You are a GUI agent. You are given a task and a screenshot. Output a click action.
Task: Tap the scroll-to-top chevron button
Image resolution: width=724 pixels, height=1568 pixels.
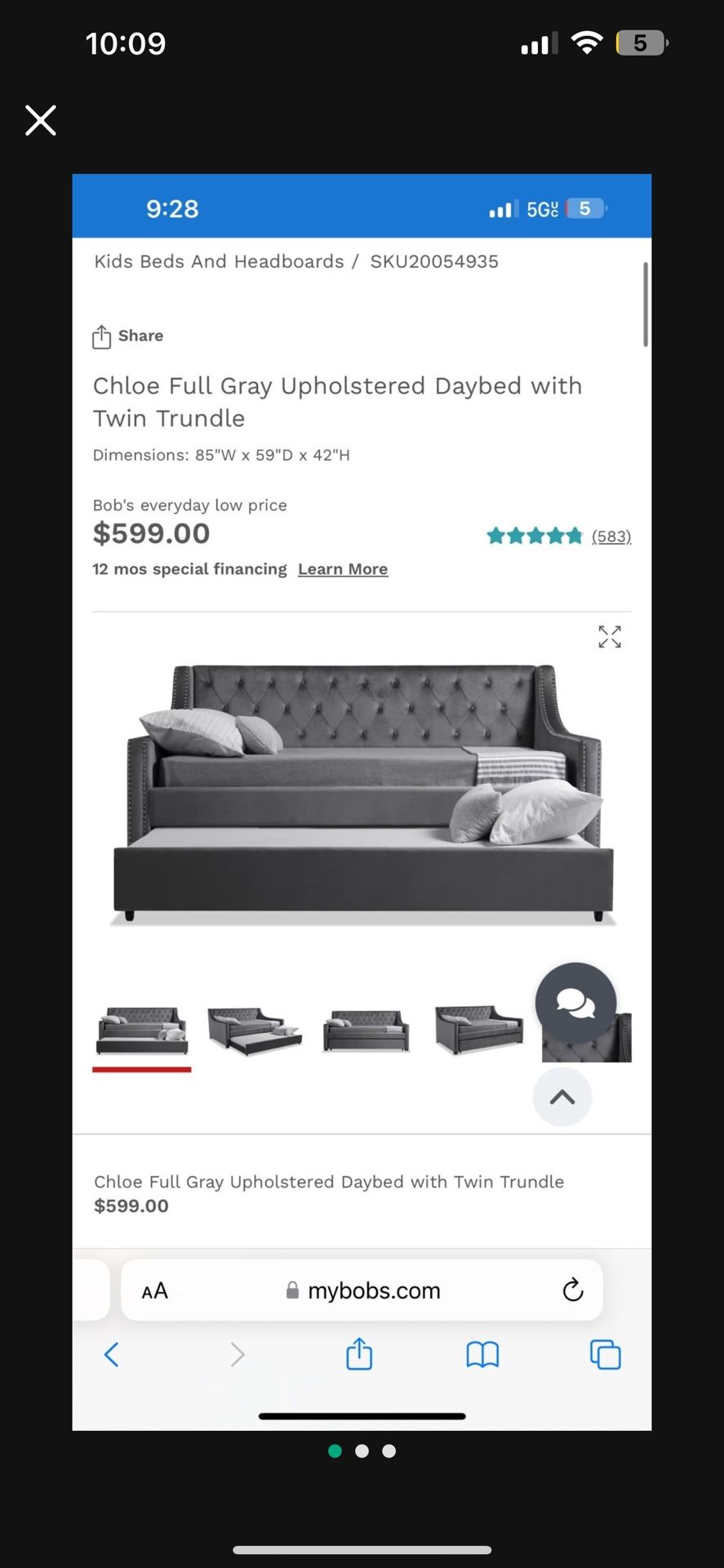pos(562,1097)
